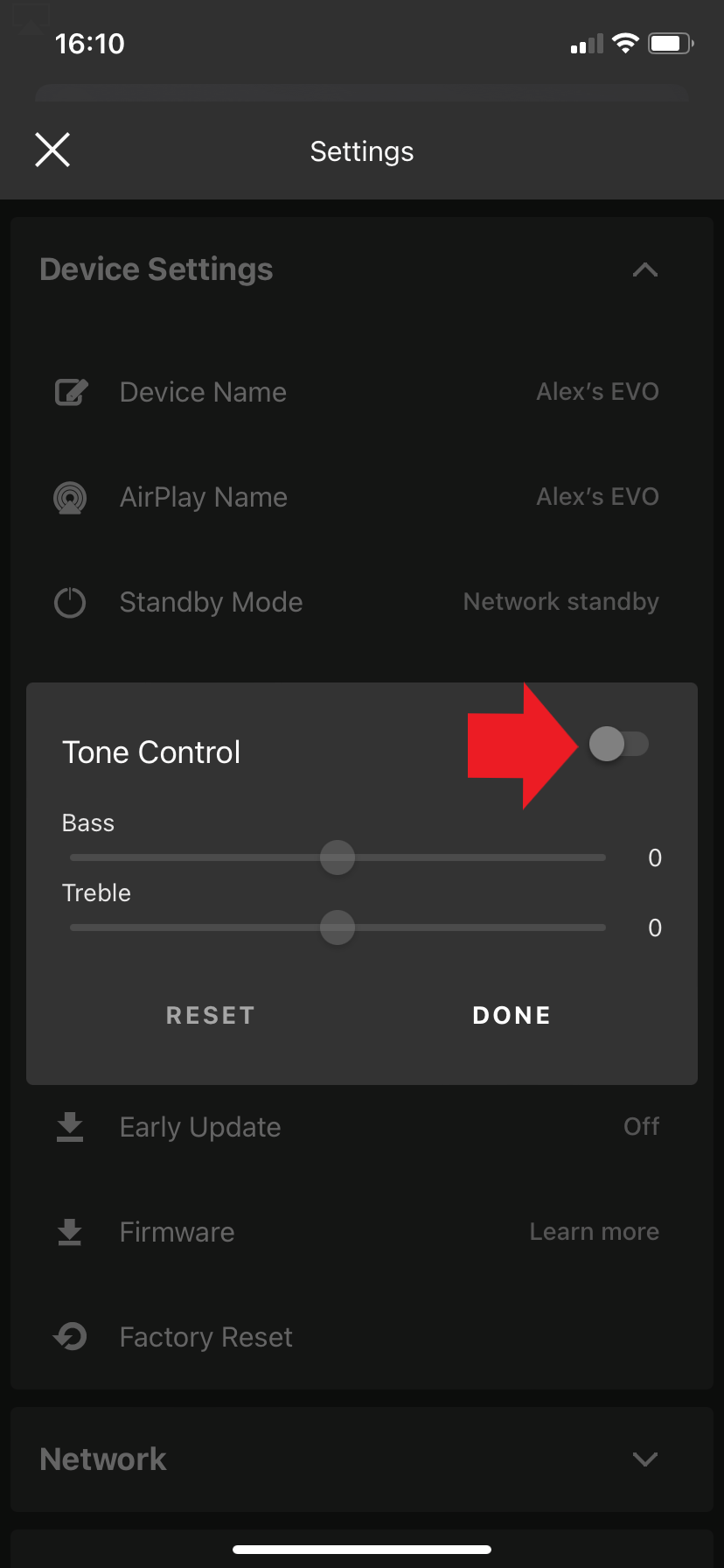724x1568 pixels.
Task: Close the Settings screen
Action: (x=52, y=150)
